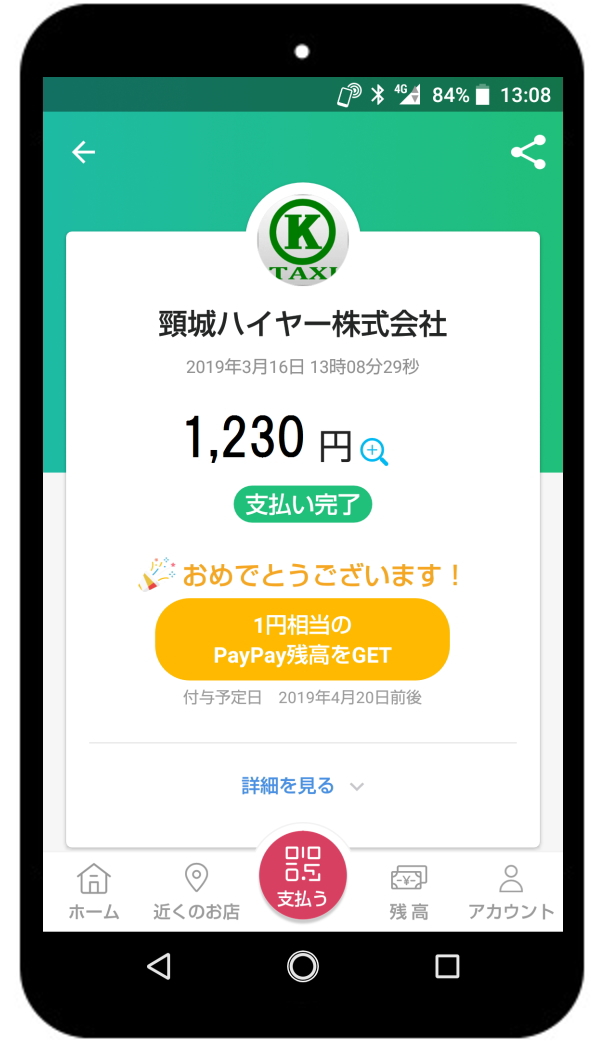
Task: Open the アカウント tab
Action: [511, 892]
